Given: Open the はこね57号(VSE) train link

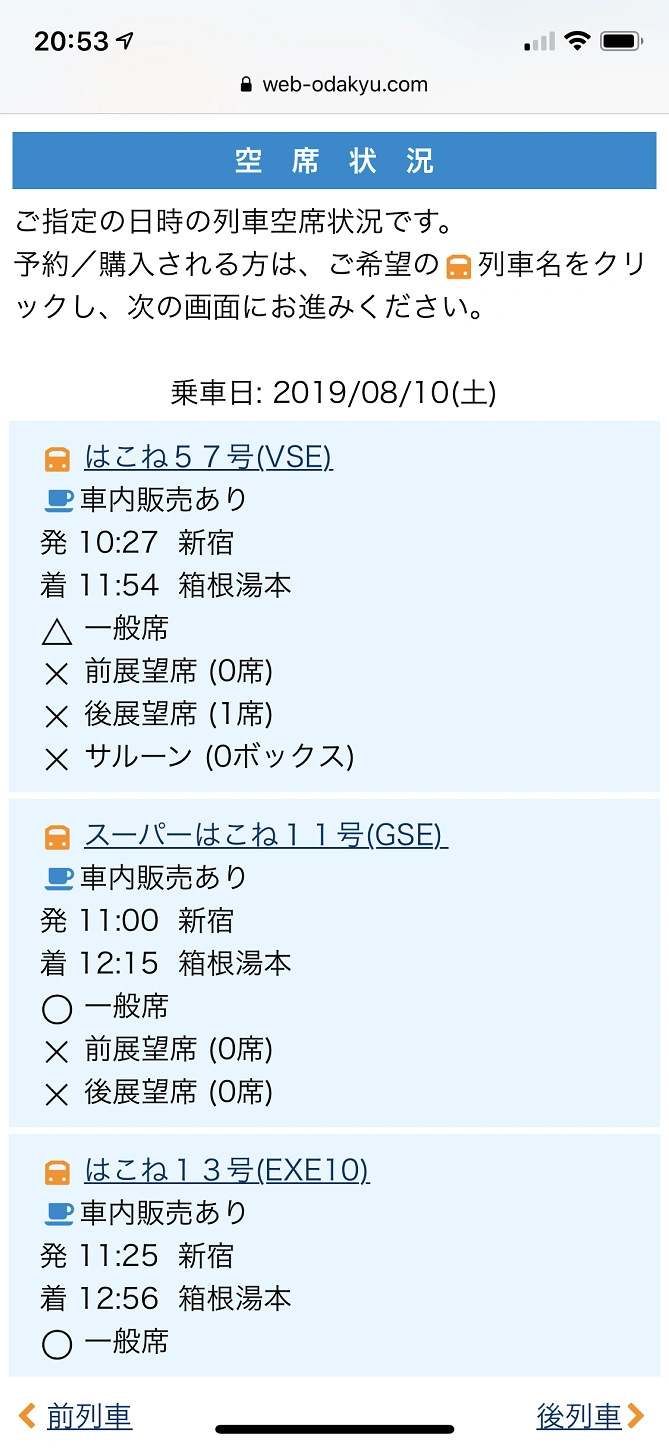Looking at the screenshot, I should (208, 457).
